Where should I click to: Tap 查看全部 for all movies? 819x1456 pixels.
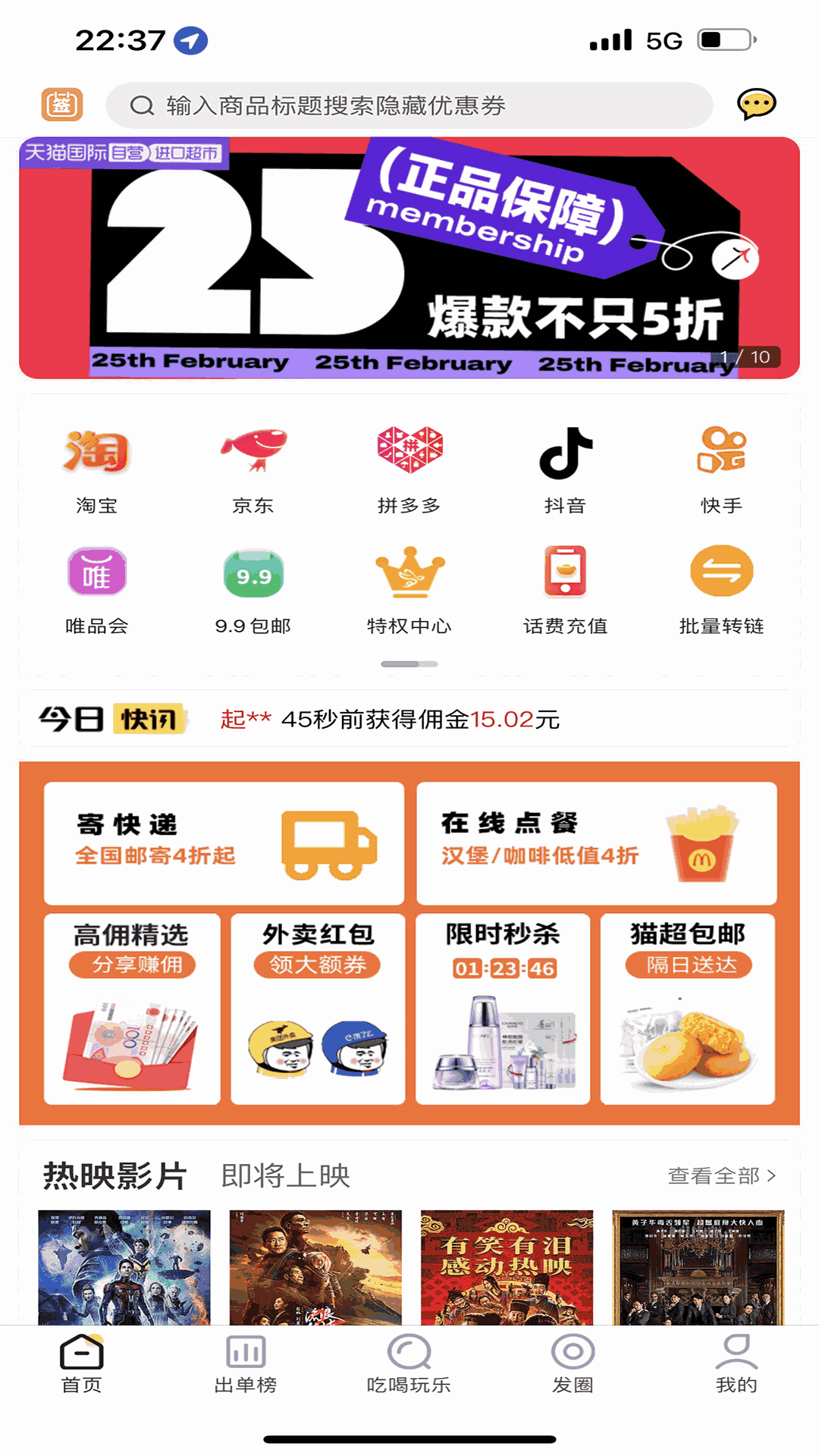pyautogui.click(x=721, y=1175)
